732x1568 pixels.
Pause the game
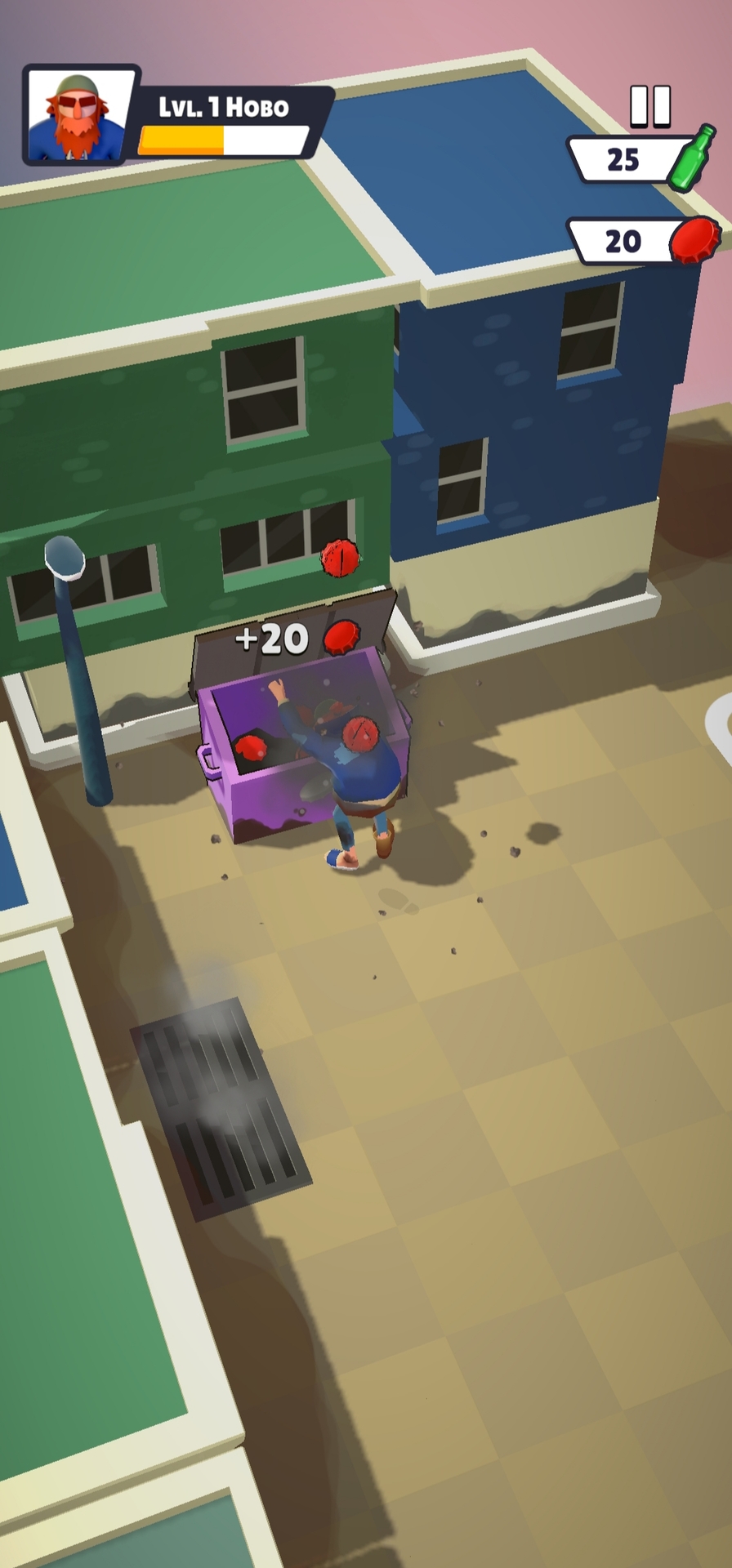click(650, 106)
